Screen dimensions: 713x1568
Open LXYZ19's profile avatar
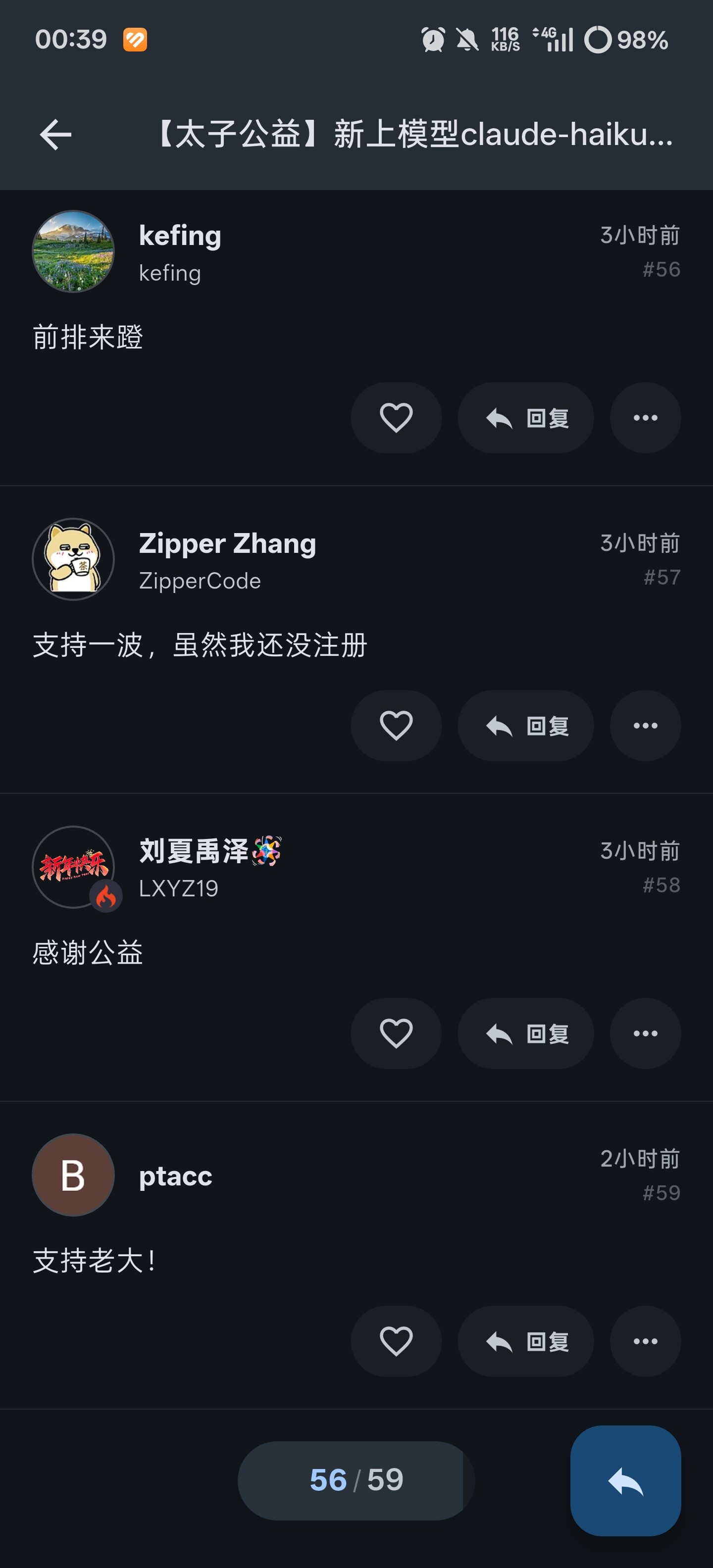[x=73, y=867]
